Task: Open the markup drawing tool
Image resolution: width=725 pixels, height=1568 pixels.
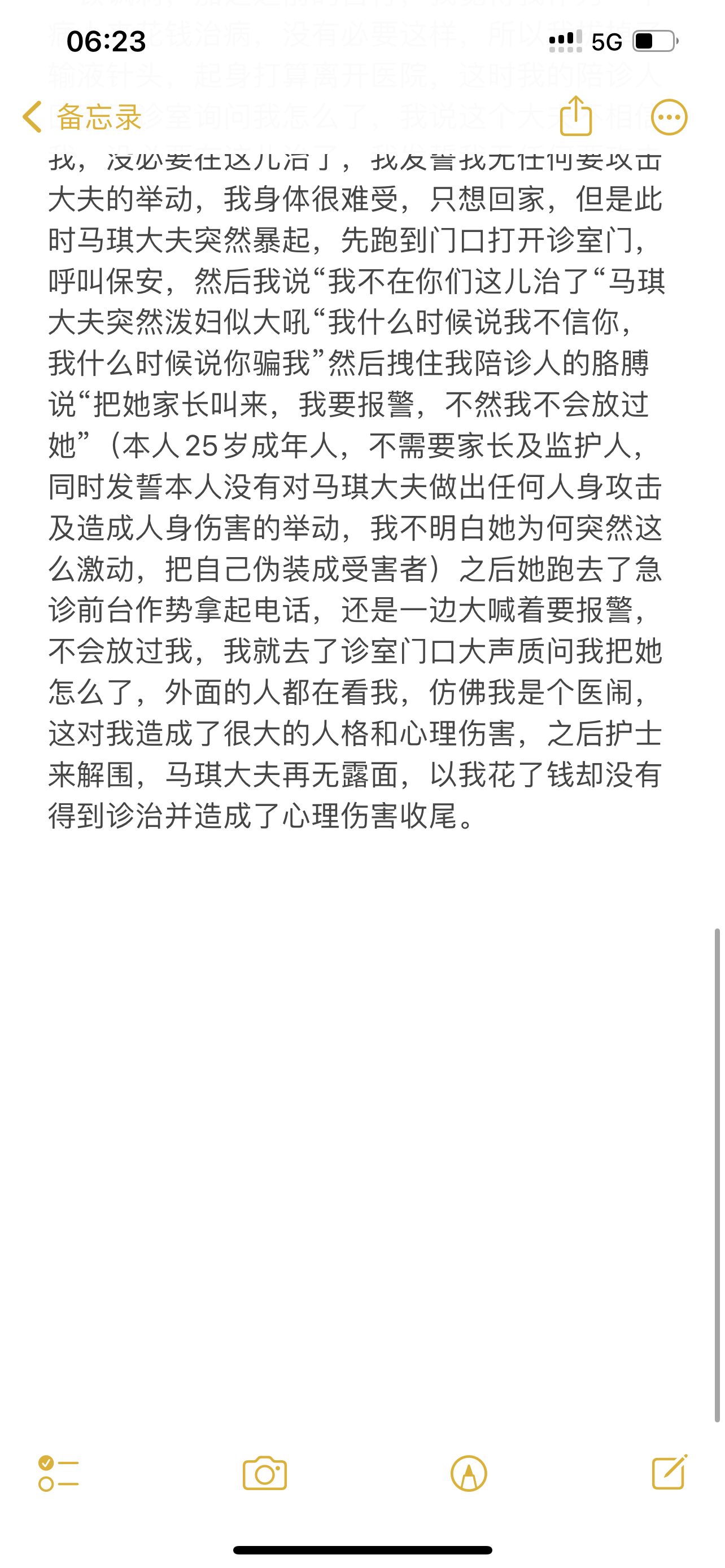Action: 468,1474
